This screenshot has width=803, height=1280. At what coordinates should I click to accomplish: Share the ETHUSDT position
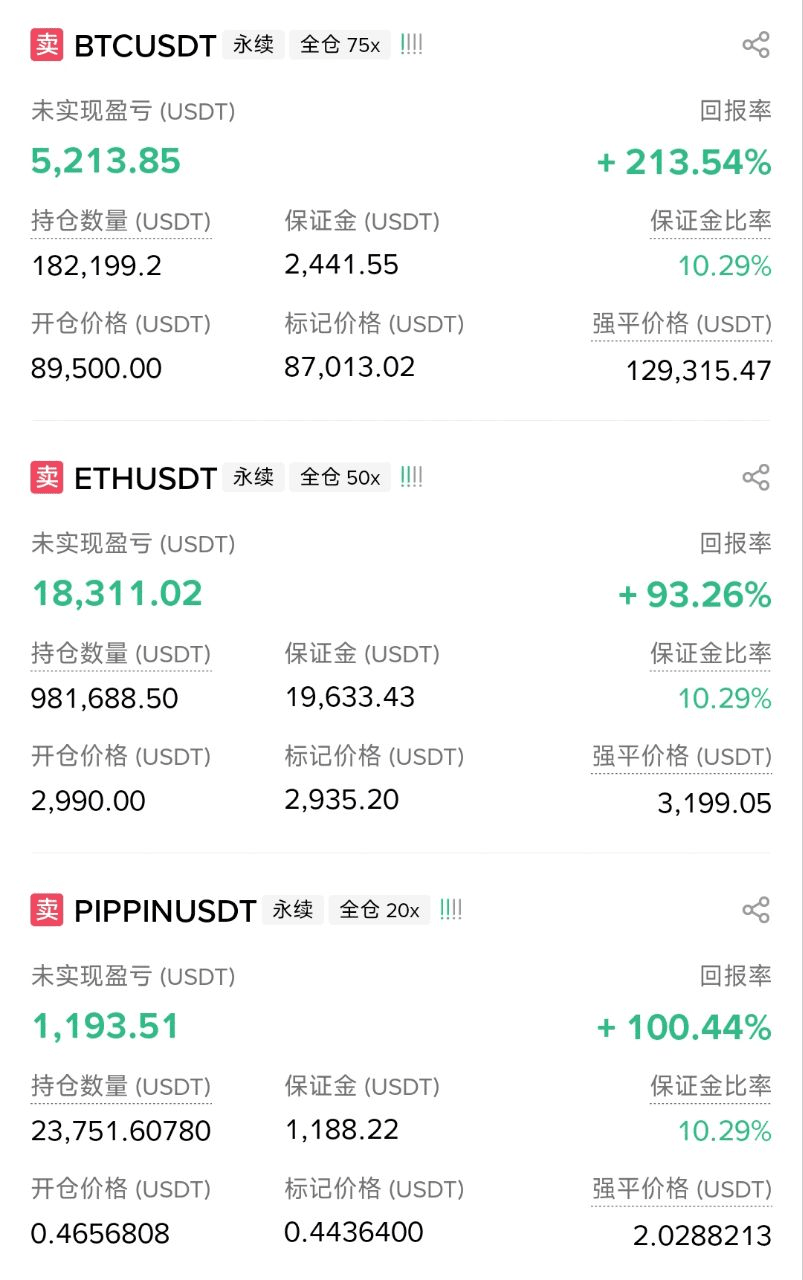coord(756,478)
